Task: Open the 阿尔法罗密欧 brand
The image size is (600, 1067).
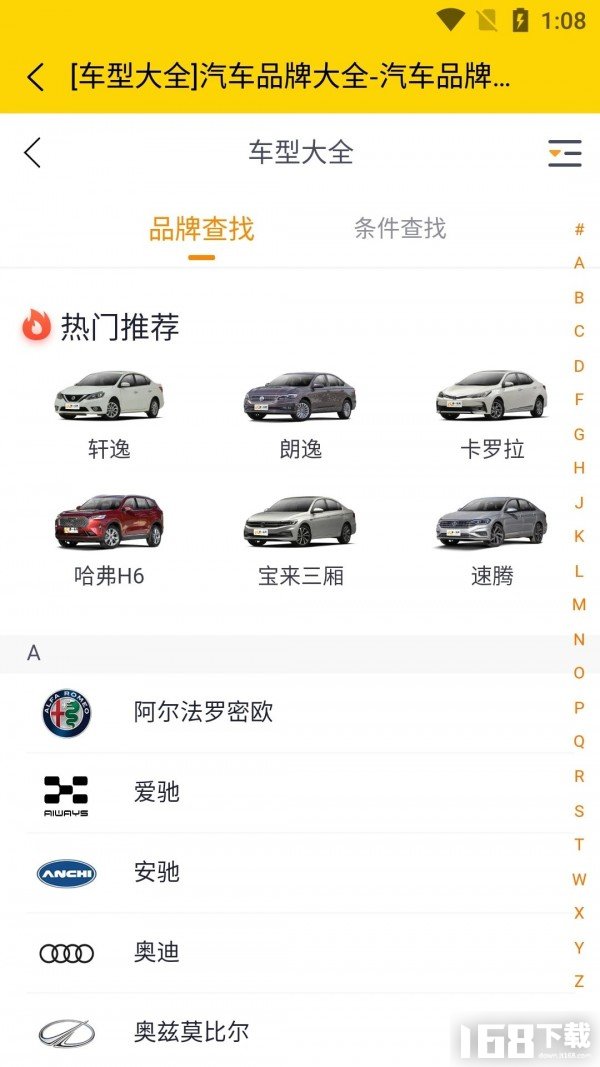Action: [203, 713]
